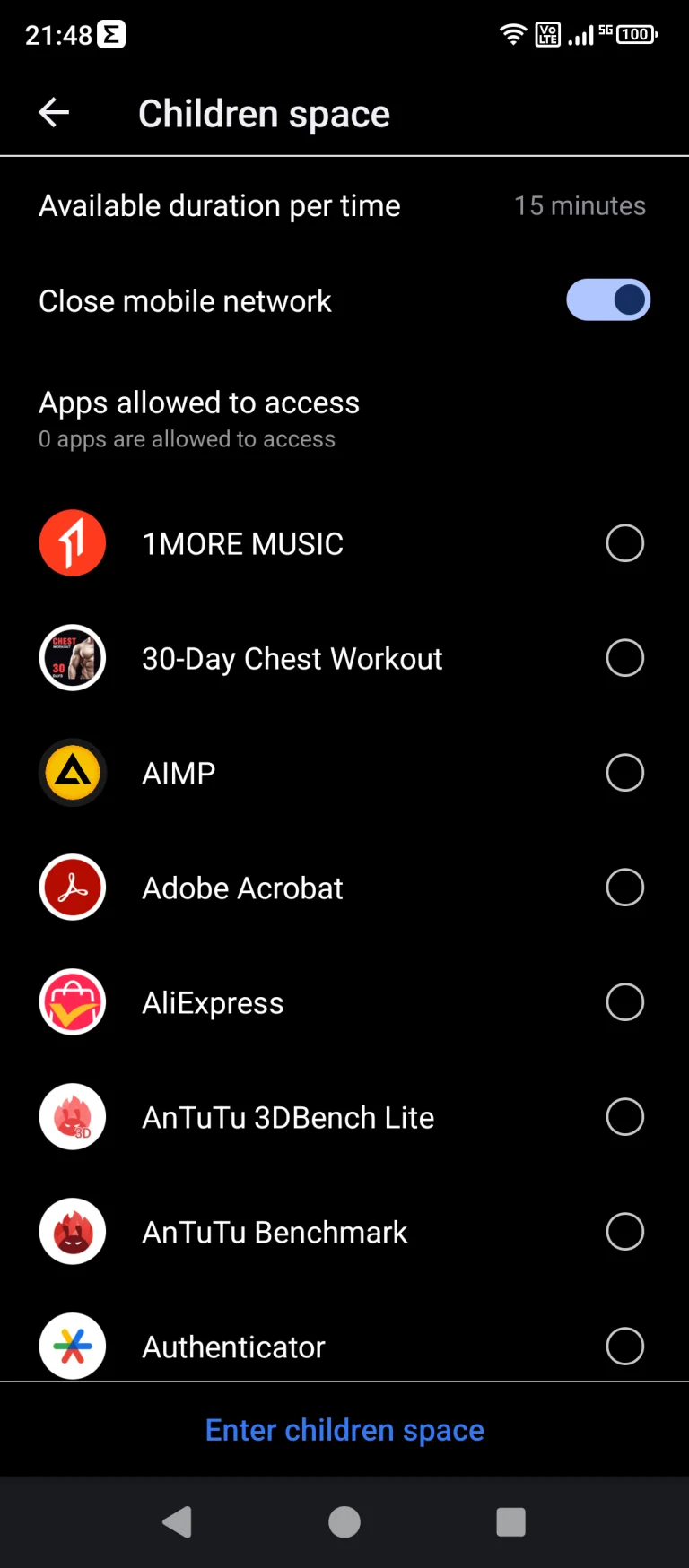Open the 1MORE MUSIC app icon
Screen dimensions: 689x1568
tap(73, 542)
